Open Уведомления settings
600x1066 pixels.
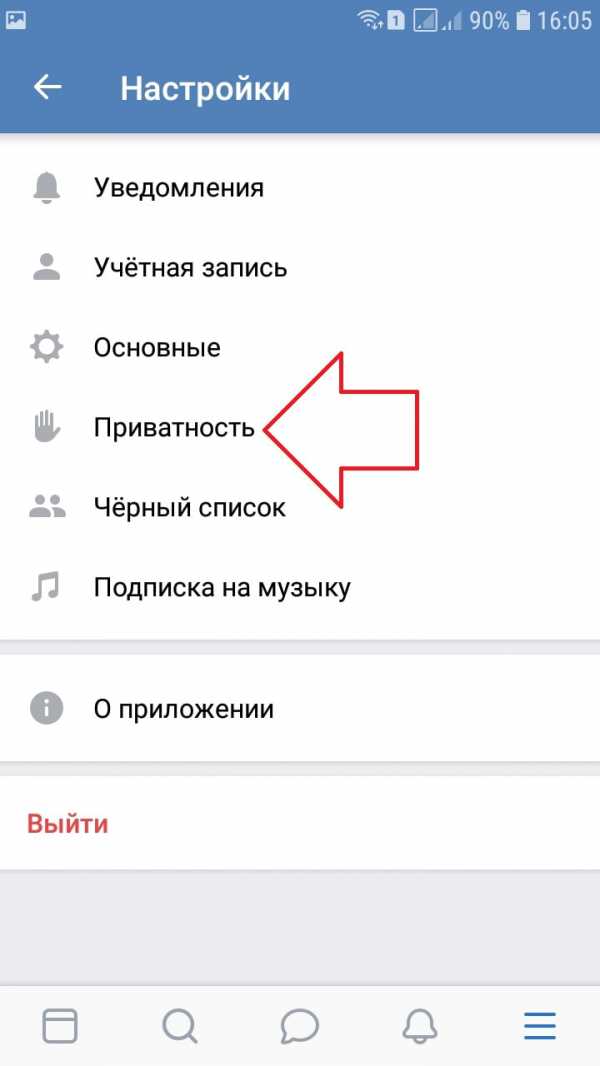click(178, 187)
